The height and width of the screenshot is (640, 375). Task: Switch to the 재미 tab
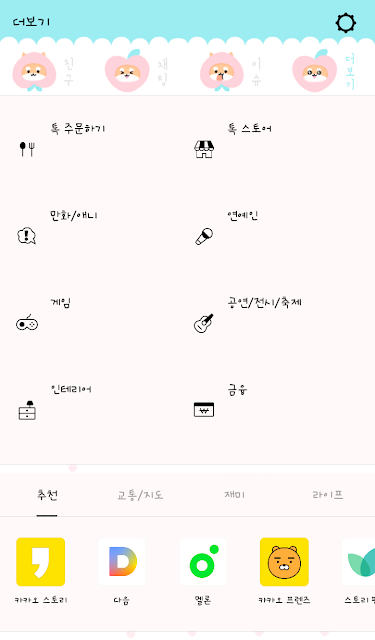[234, 495]
